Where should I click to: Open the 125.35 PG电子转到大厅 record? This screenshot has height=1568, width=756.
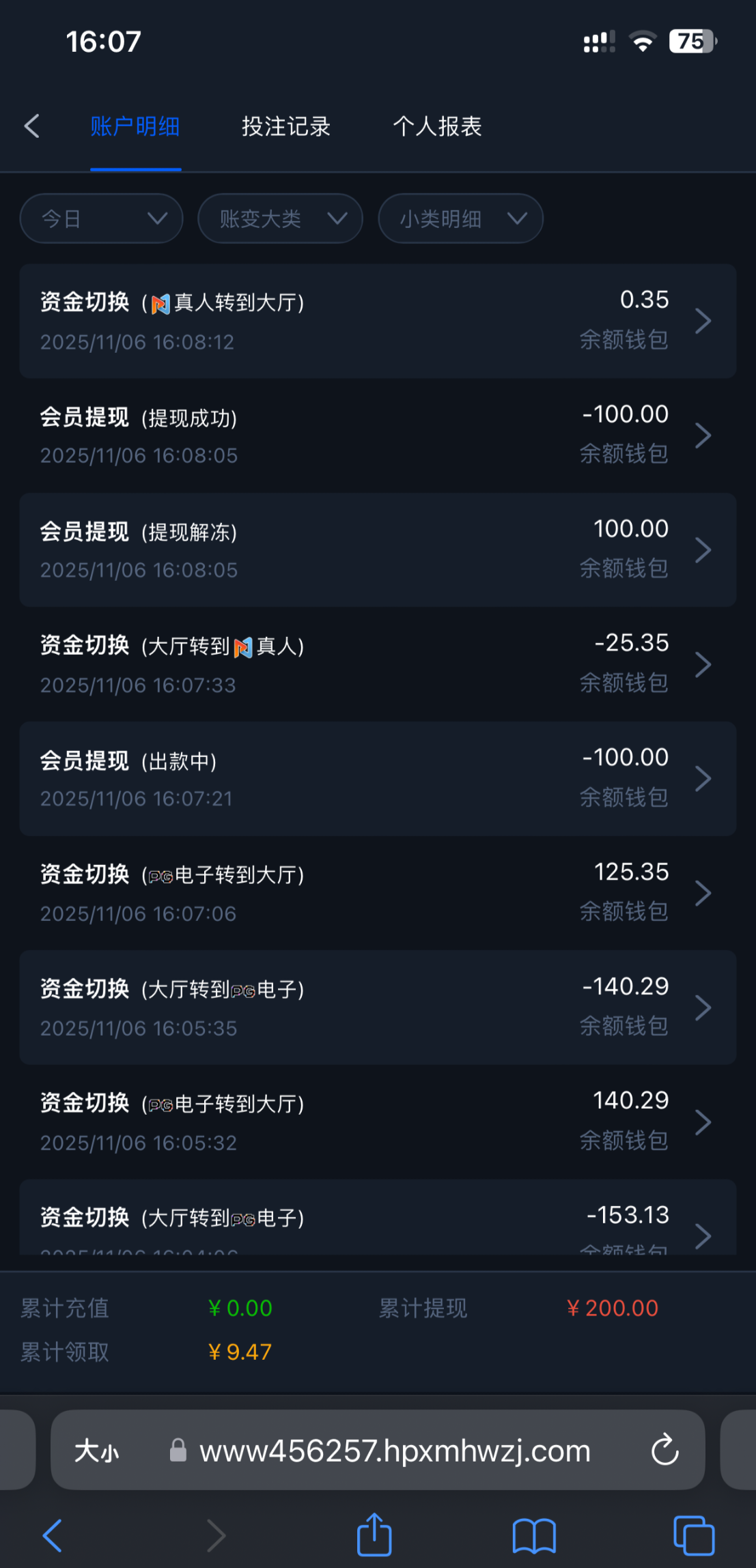(x=378, y=893)
